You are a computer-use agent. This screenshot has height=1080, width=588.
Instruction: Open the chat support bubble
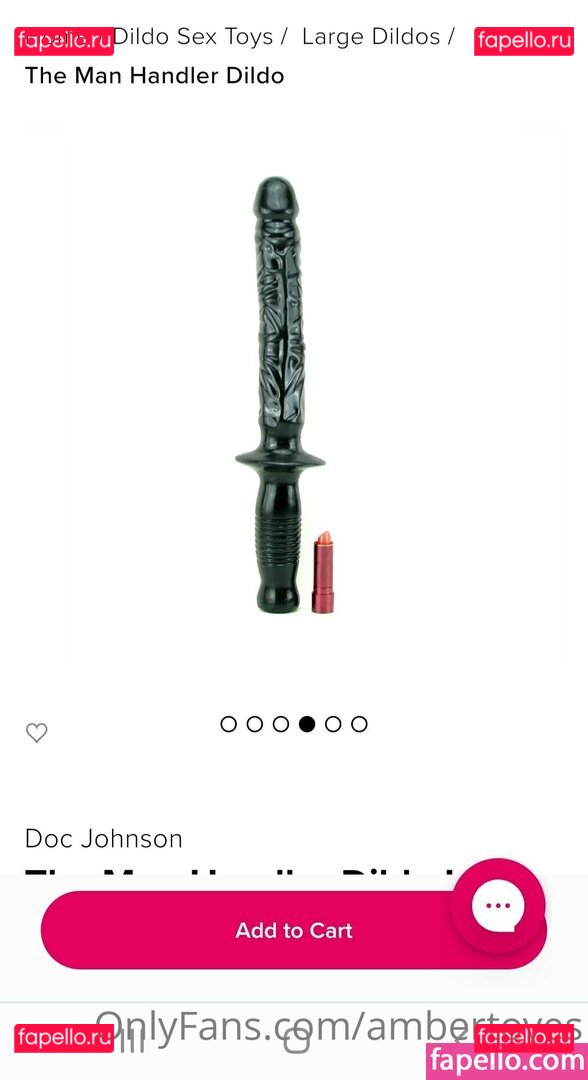498,906
